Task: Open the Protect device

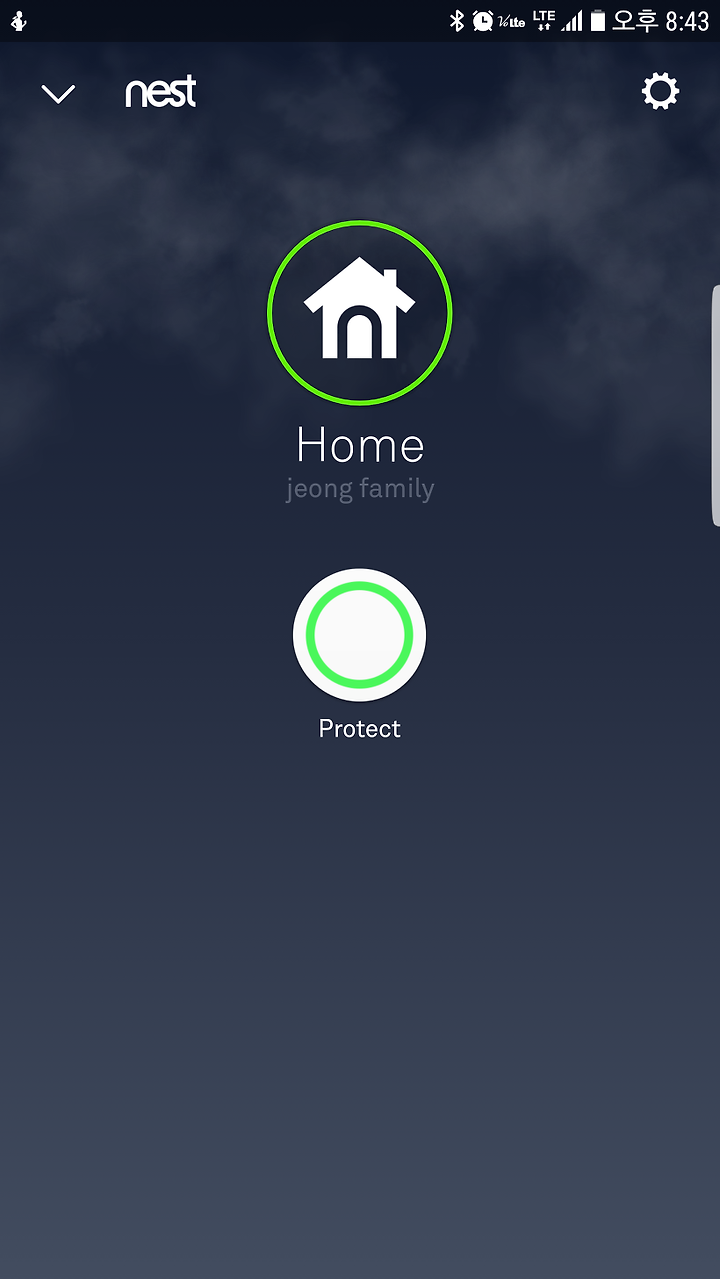Action: [360, 636]
